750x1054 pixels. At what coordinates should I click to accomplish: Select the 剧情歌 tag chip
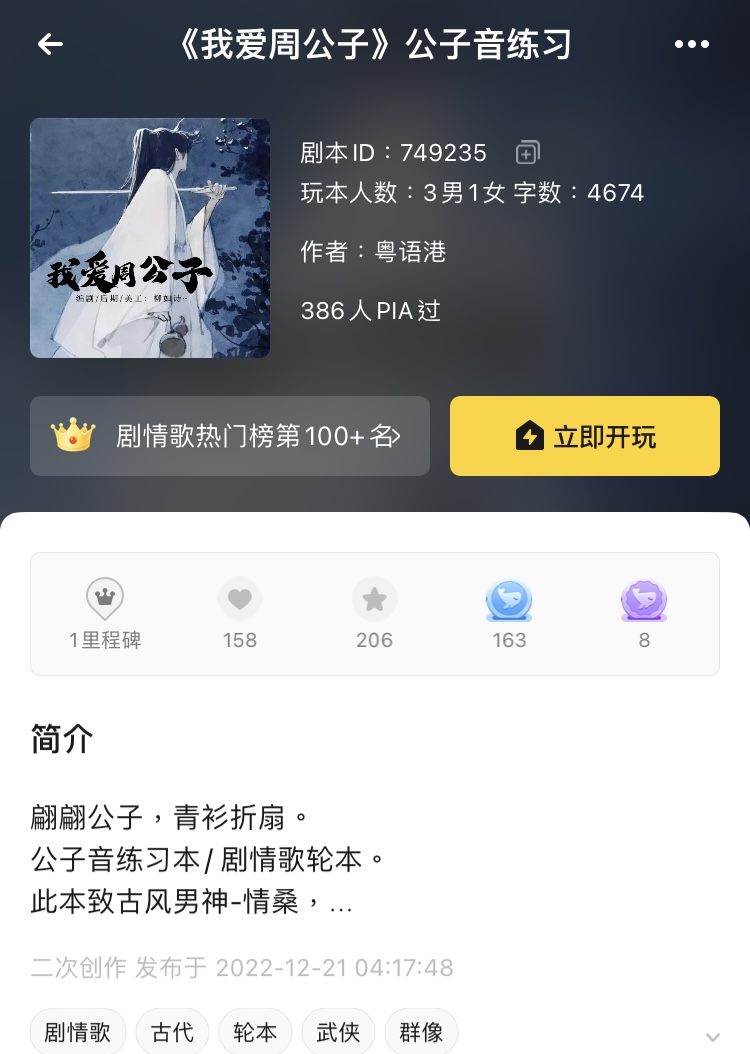pyautogui.click(x=78, y=1032)
